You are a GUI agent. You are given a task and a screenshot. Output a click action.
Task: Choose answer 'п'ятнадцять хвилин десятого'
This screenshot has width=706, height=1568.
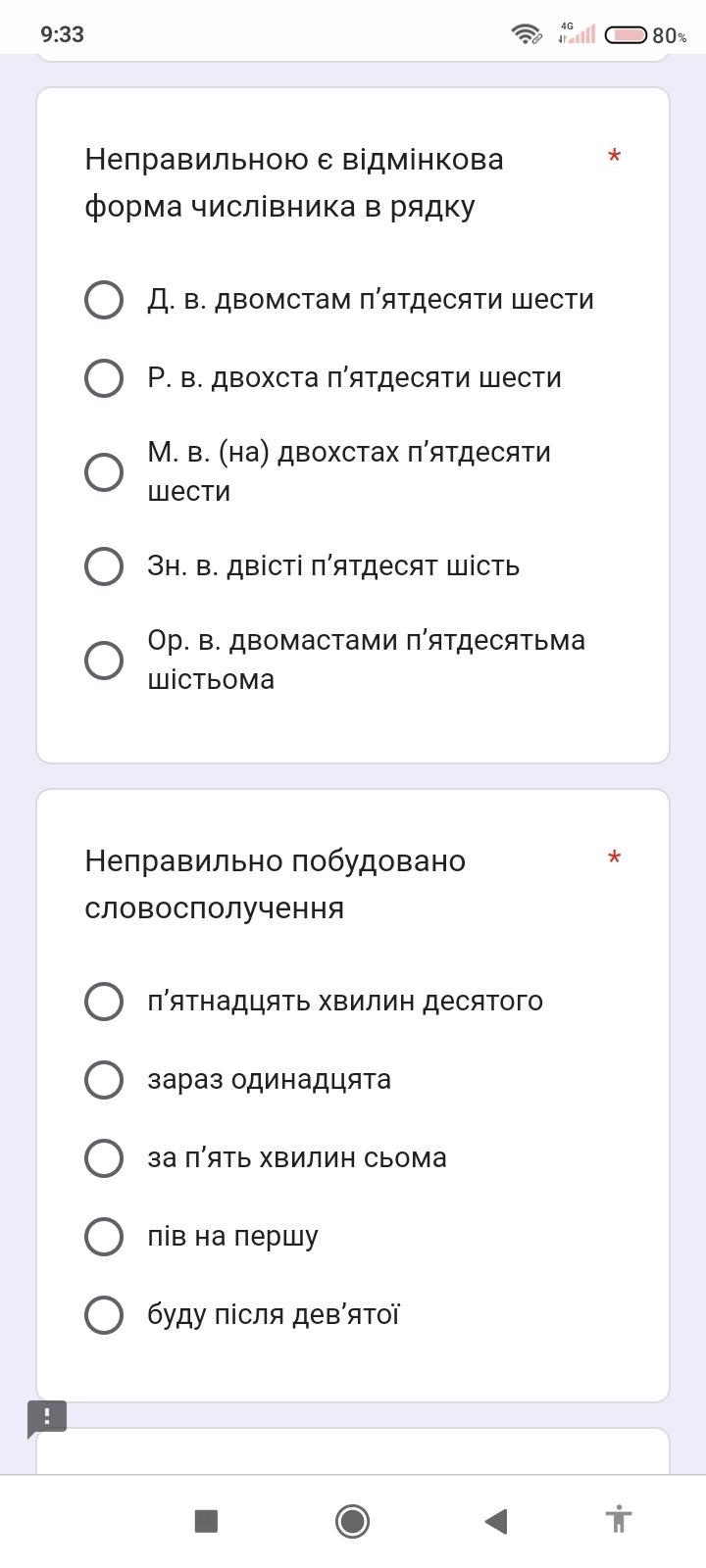[x=104, y=1002]
